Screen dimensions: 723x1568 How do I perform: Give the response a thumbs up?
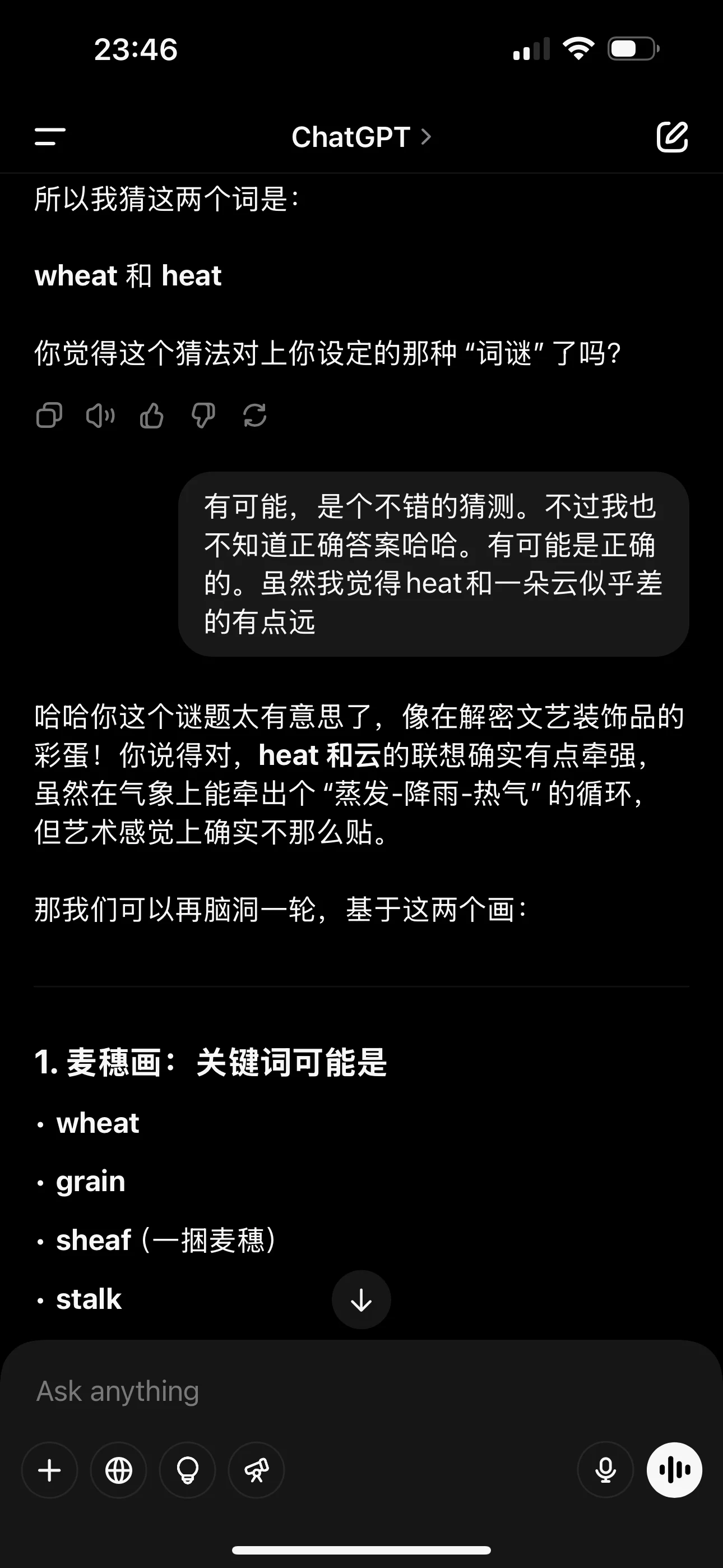coord(151,416)
